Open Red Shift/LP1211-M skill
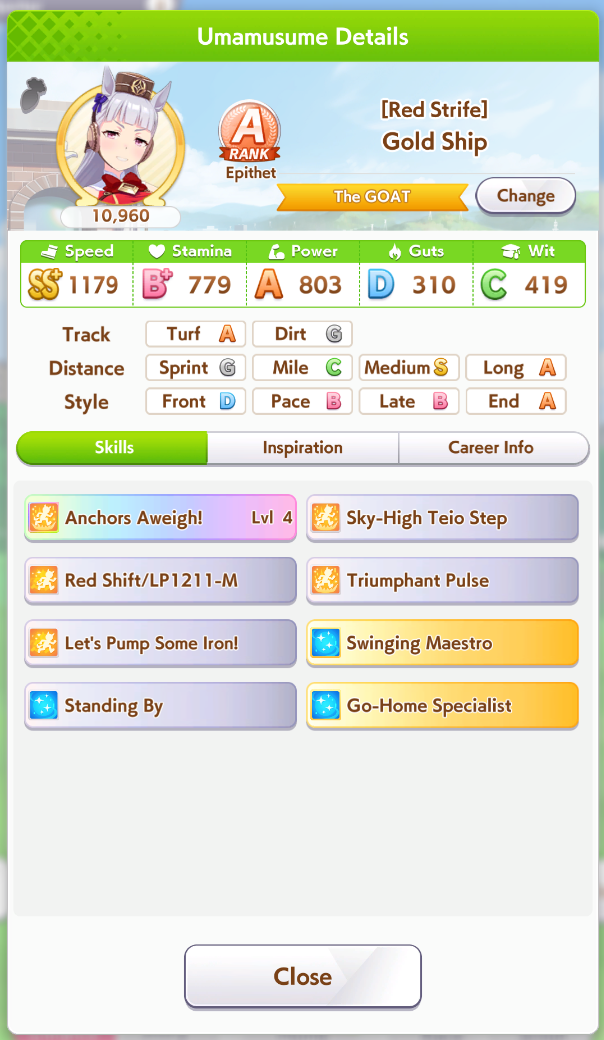The width and height of the screenshot is (604, 1040). 160,580
